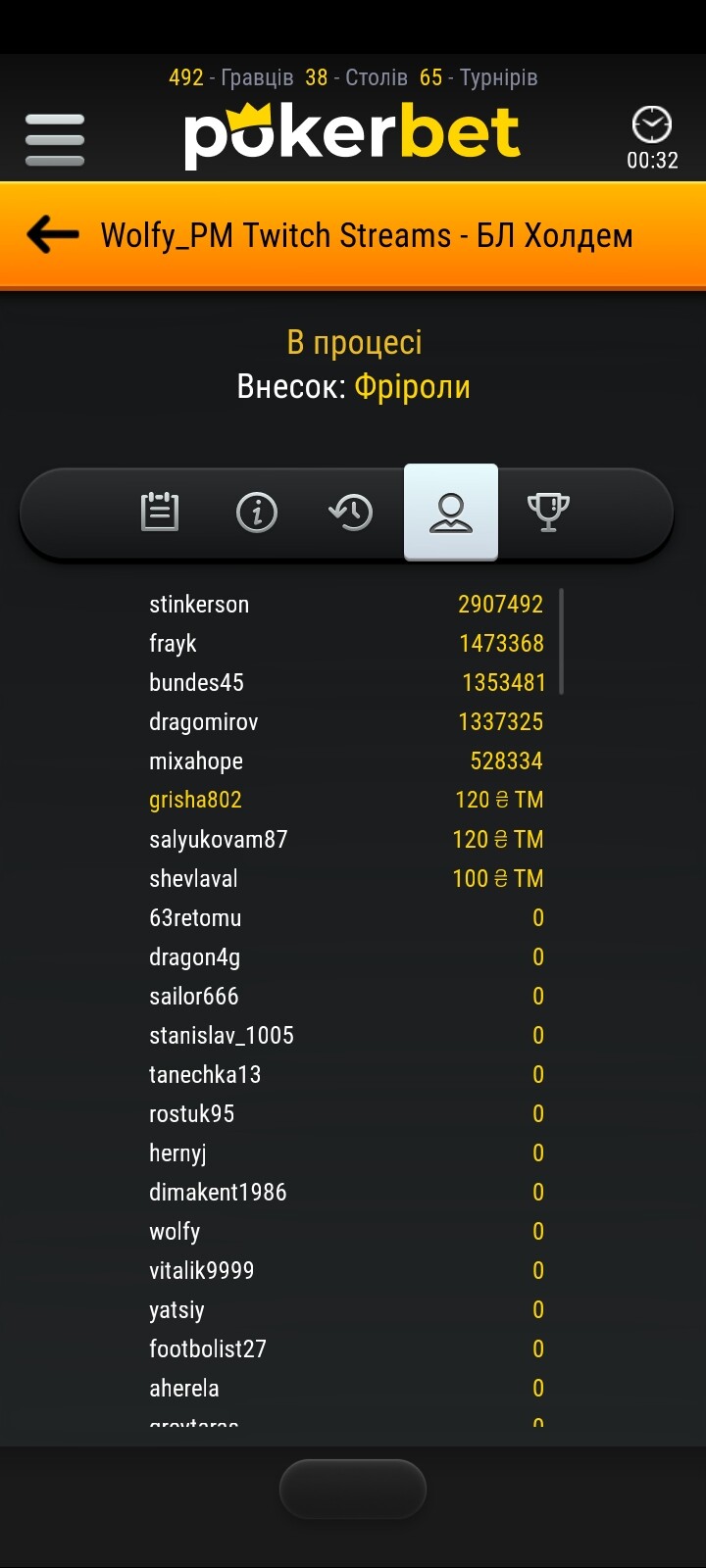Screen dimensions: 706x1568
Task: Switch to the clipboard lobby tab
Action: 160,512
